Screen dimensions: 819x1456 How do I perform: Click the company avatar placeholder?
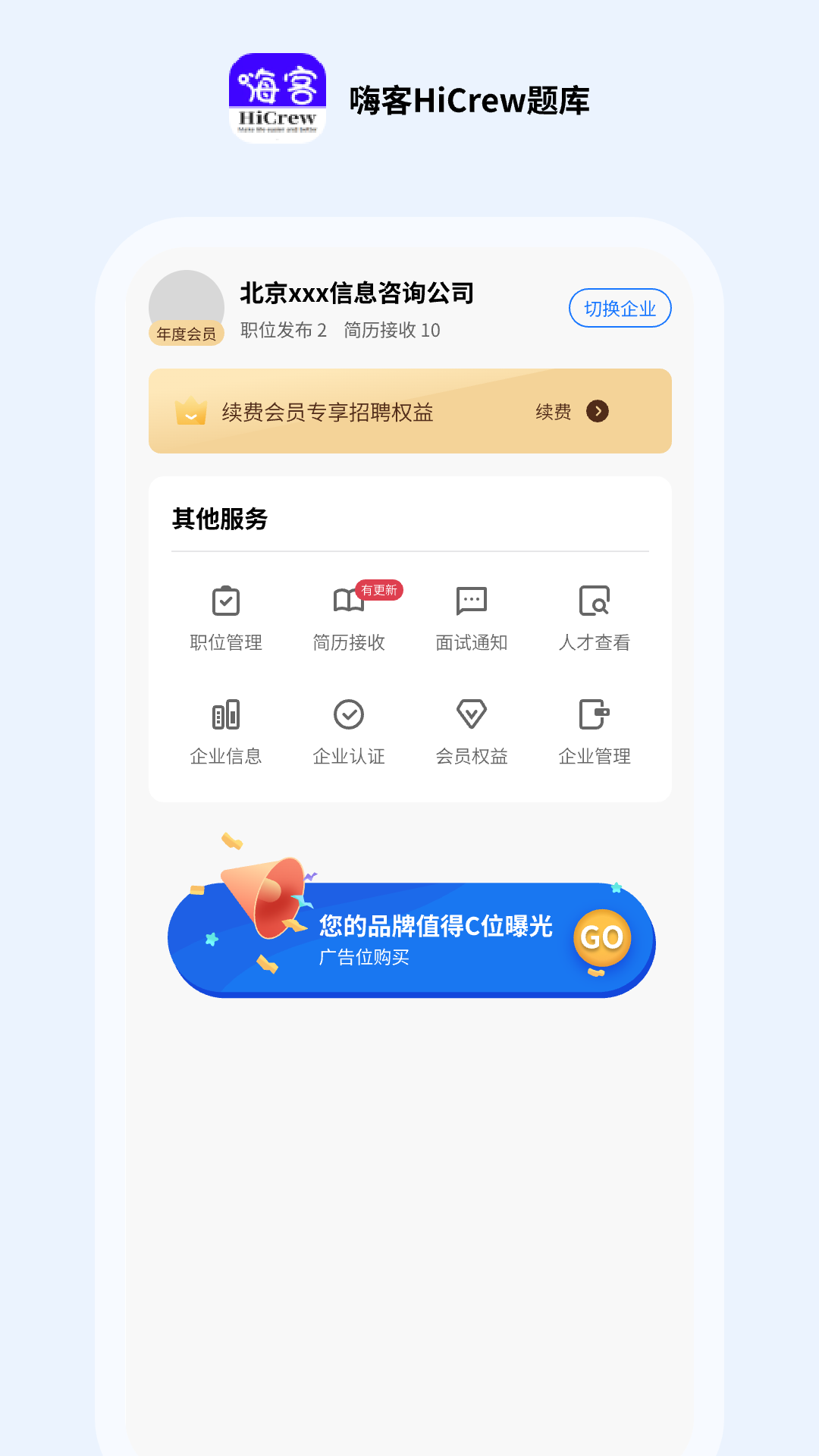(x=187, y=303)
